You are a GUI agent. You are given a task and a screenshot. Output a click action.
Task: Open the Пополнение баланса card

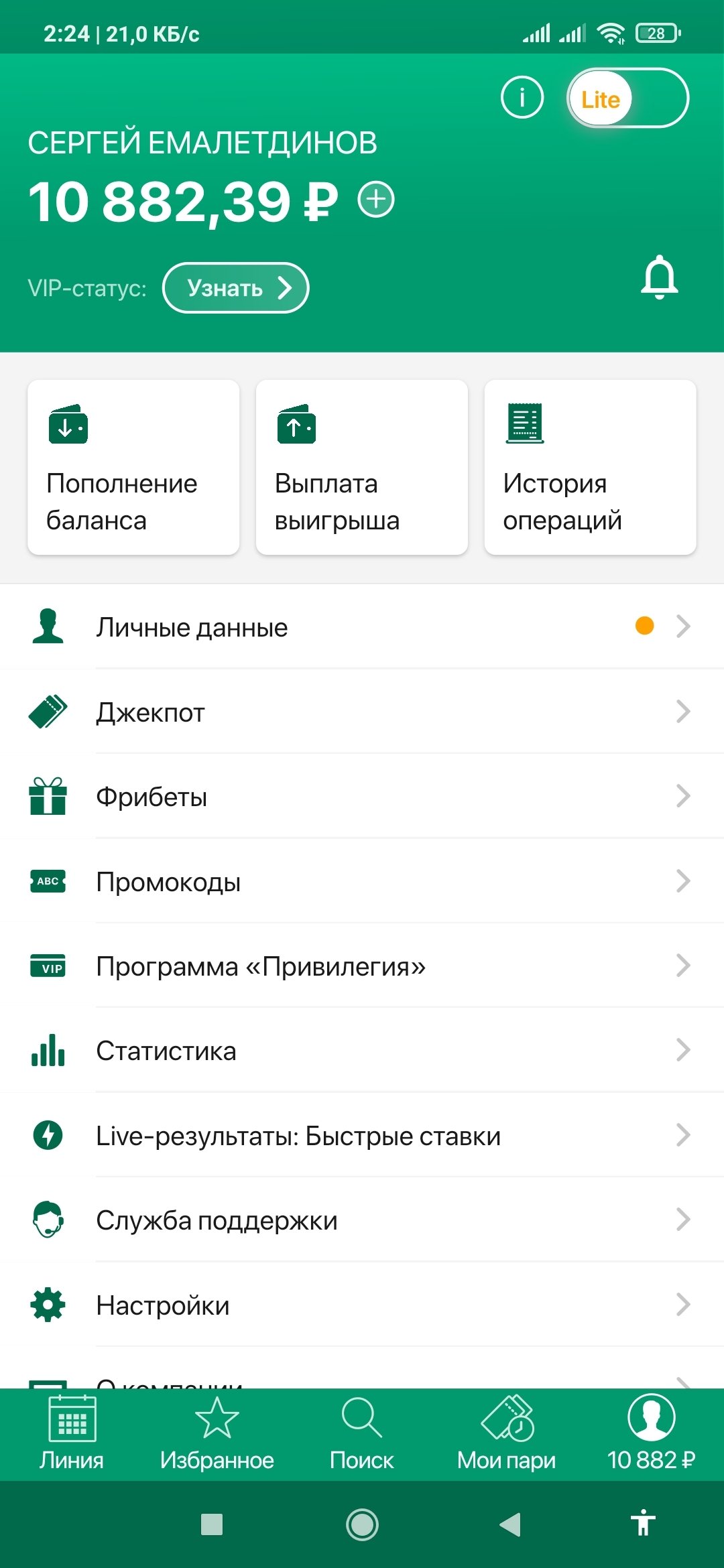[133, 468]
